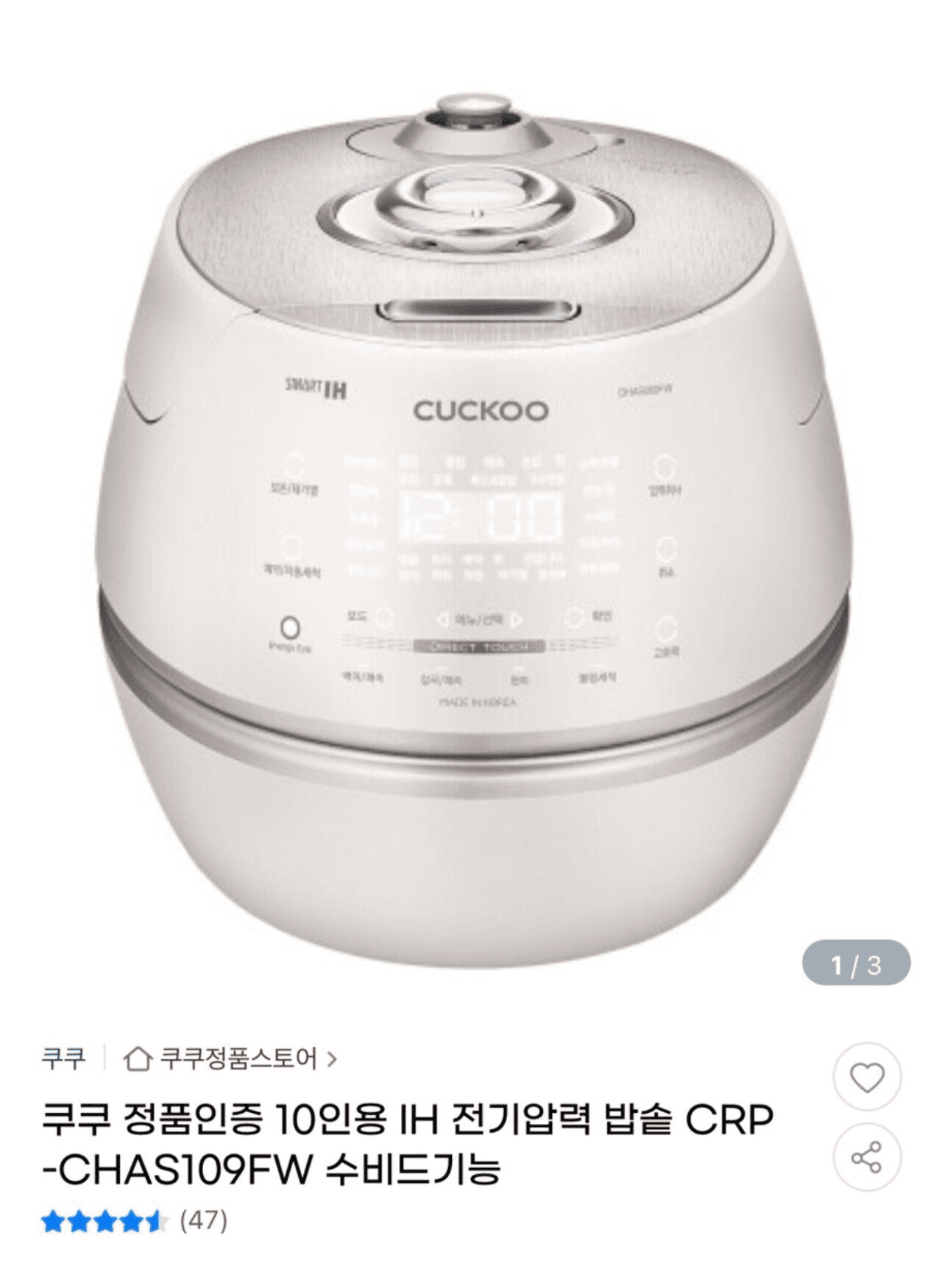Open the 쿠쿠 brand link

[63, 1059]
